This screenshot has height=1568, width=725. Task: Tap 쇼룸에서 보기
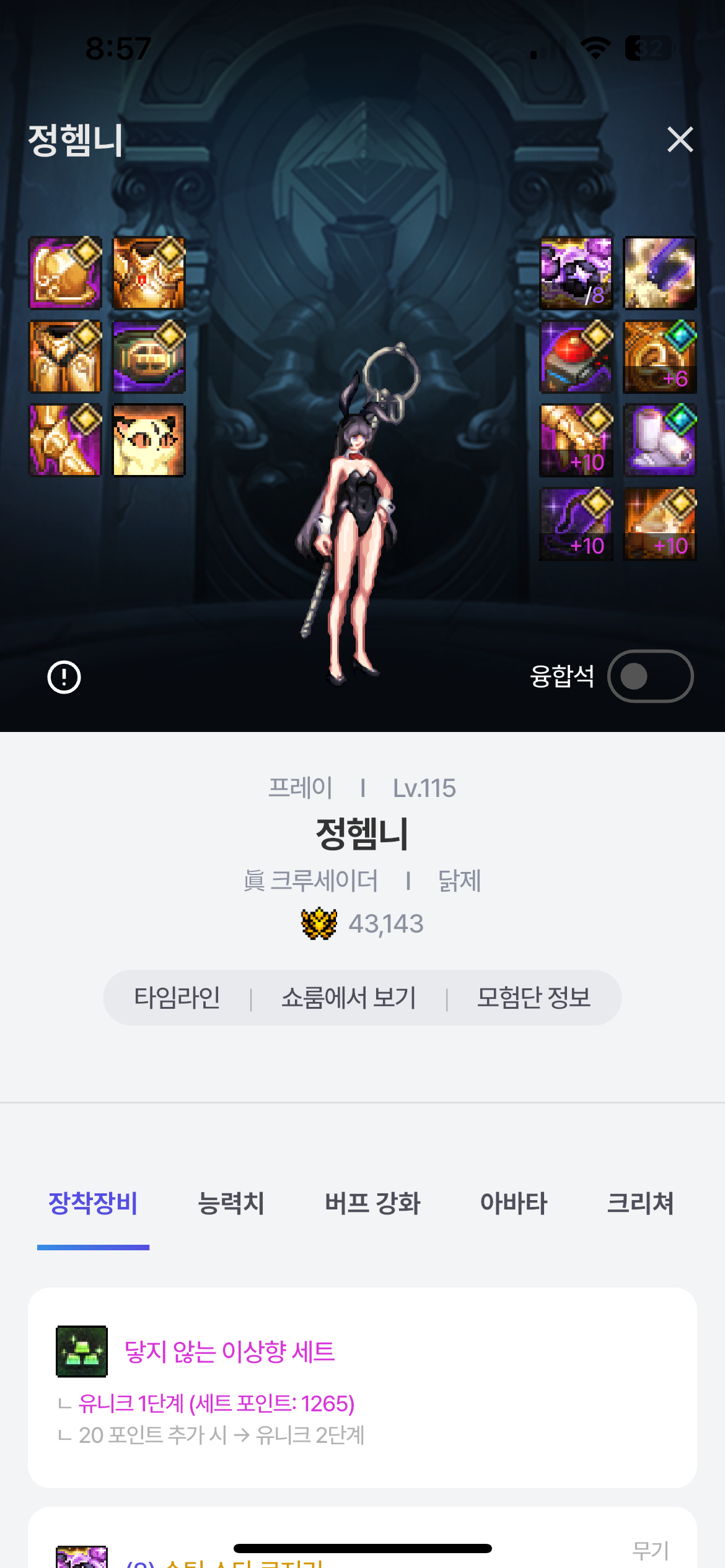tap(348, 998)
